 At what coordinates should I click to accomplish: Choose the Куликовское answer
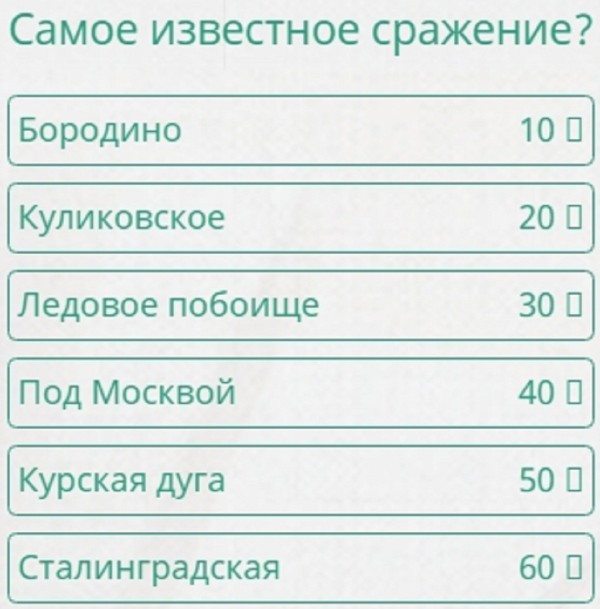[300, 218]
